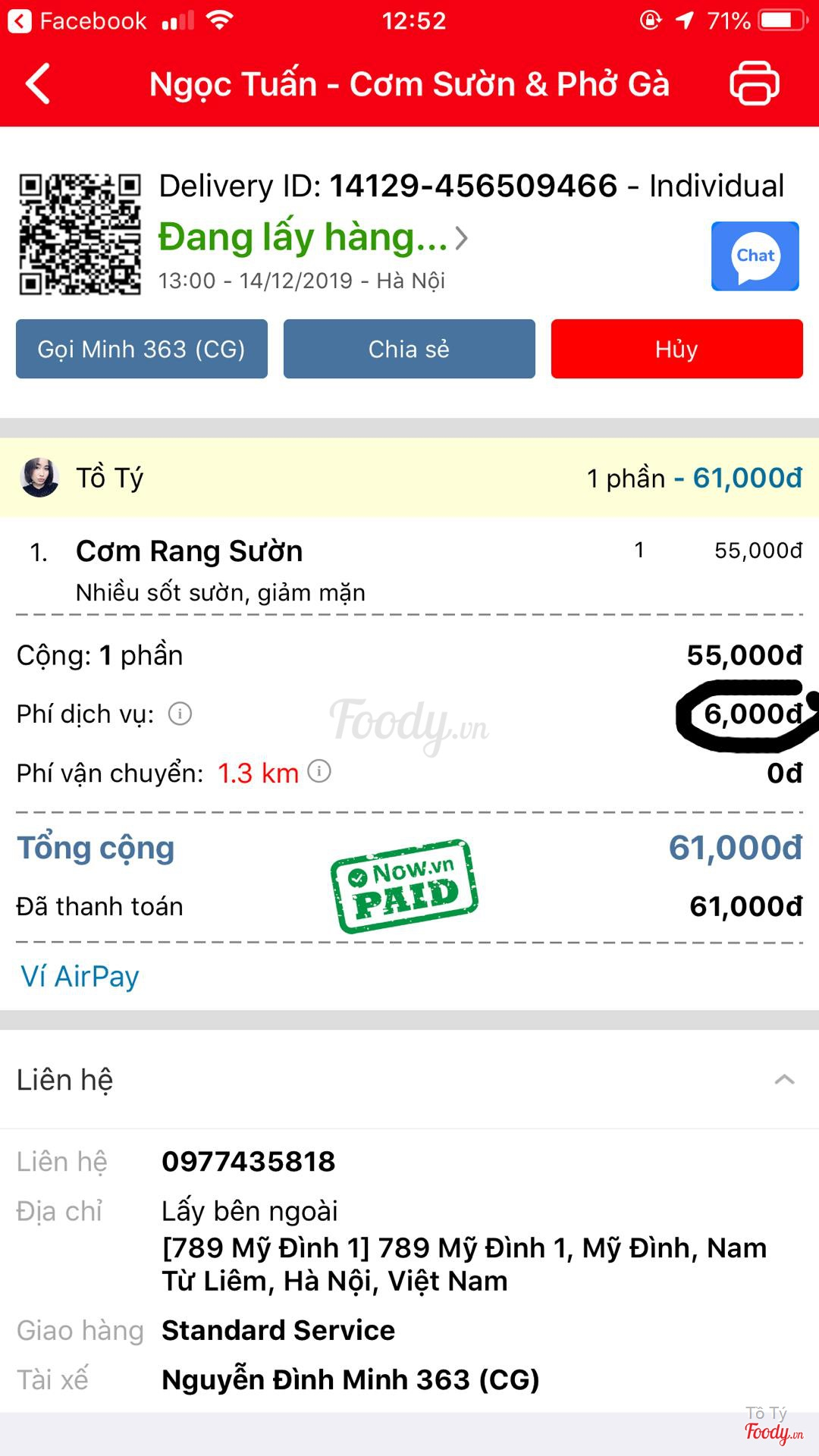Collapse the Liên hệ section
The image size is (819, 1456).
(x=784, y=1079)
